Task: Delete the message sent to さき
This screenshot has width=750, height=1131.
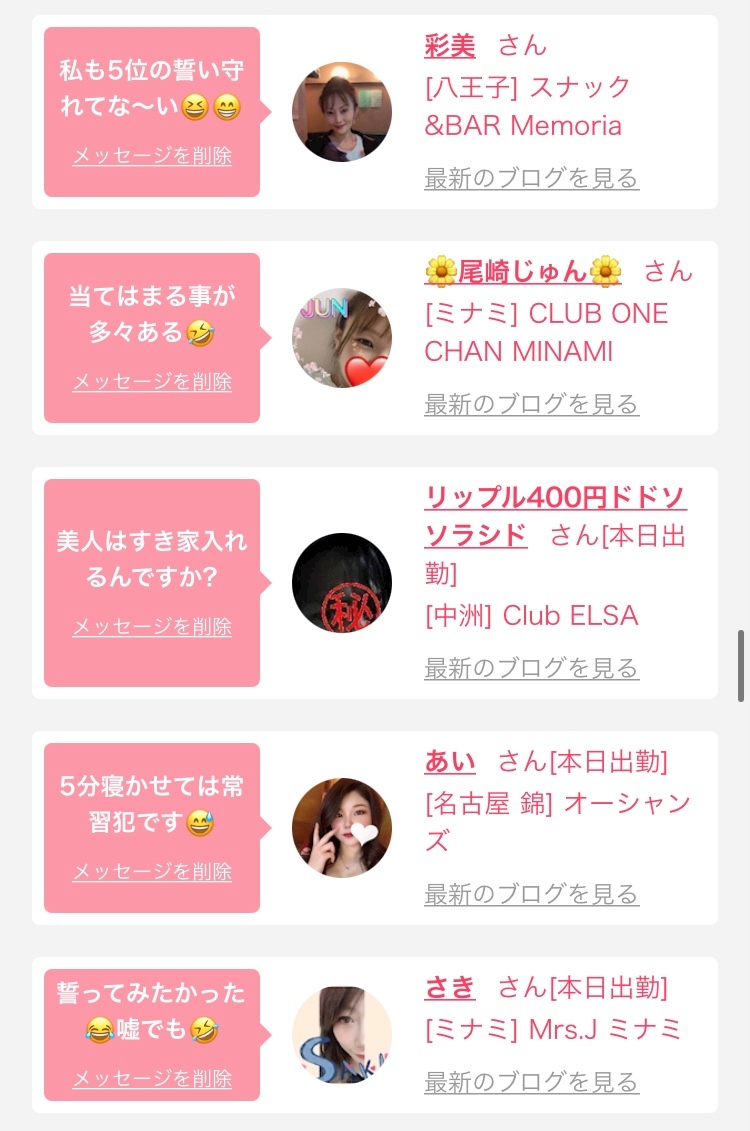Action: 152,1078
